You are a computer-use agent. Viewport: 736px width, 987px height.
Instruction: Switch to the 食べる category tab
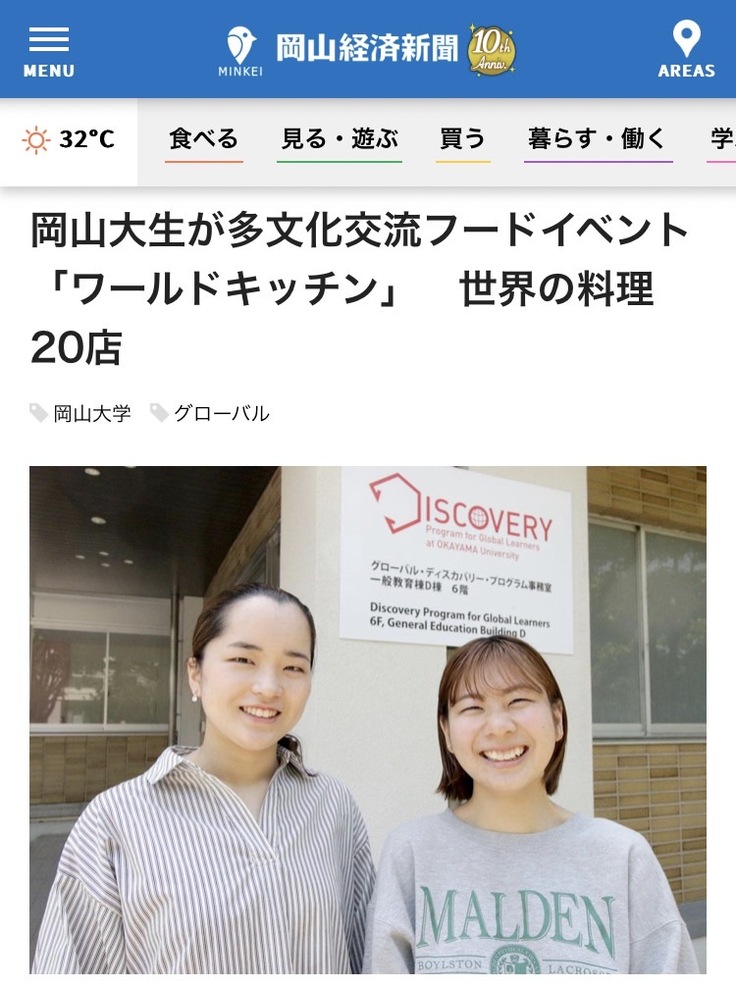pos(203,140)
